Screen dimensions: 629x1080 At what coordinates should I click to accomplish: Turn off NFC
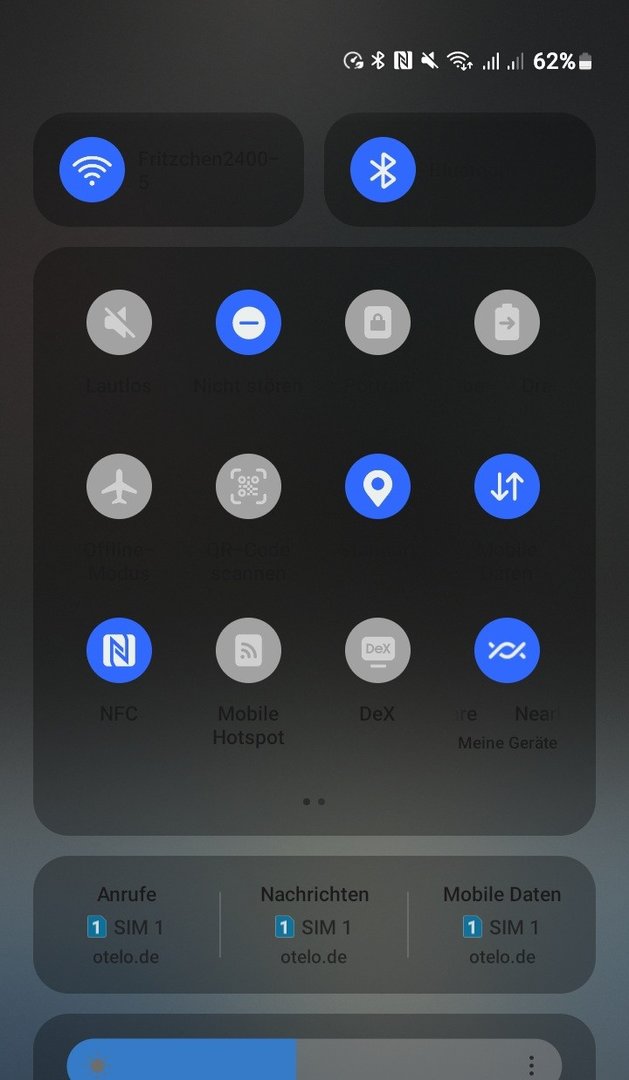(119, 651)
